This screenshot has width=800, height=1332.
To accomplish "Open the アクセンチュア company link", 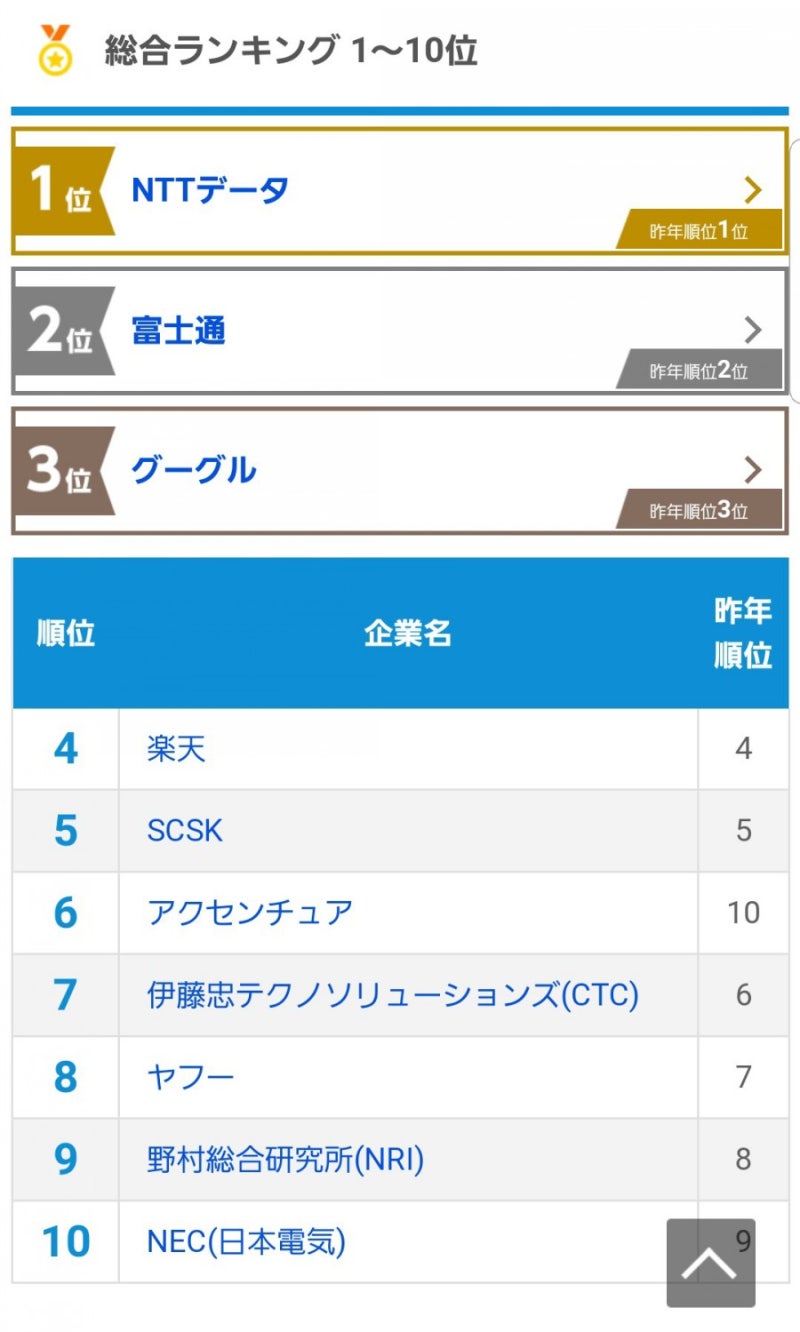I will 250,913.
